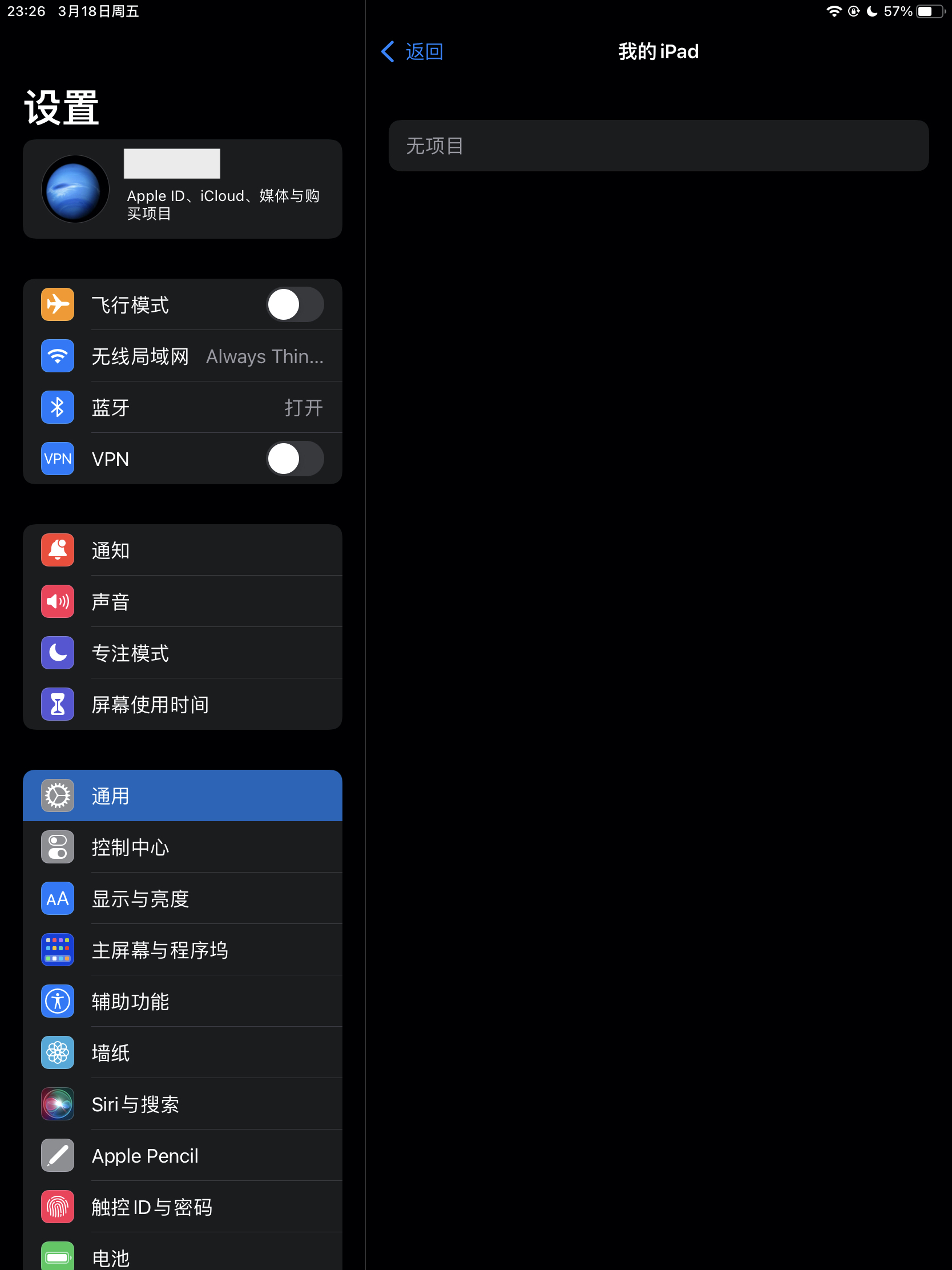Open 屏幕使用时间 settings

tap(183, 704)
